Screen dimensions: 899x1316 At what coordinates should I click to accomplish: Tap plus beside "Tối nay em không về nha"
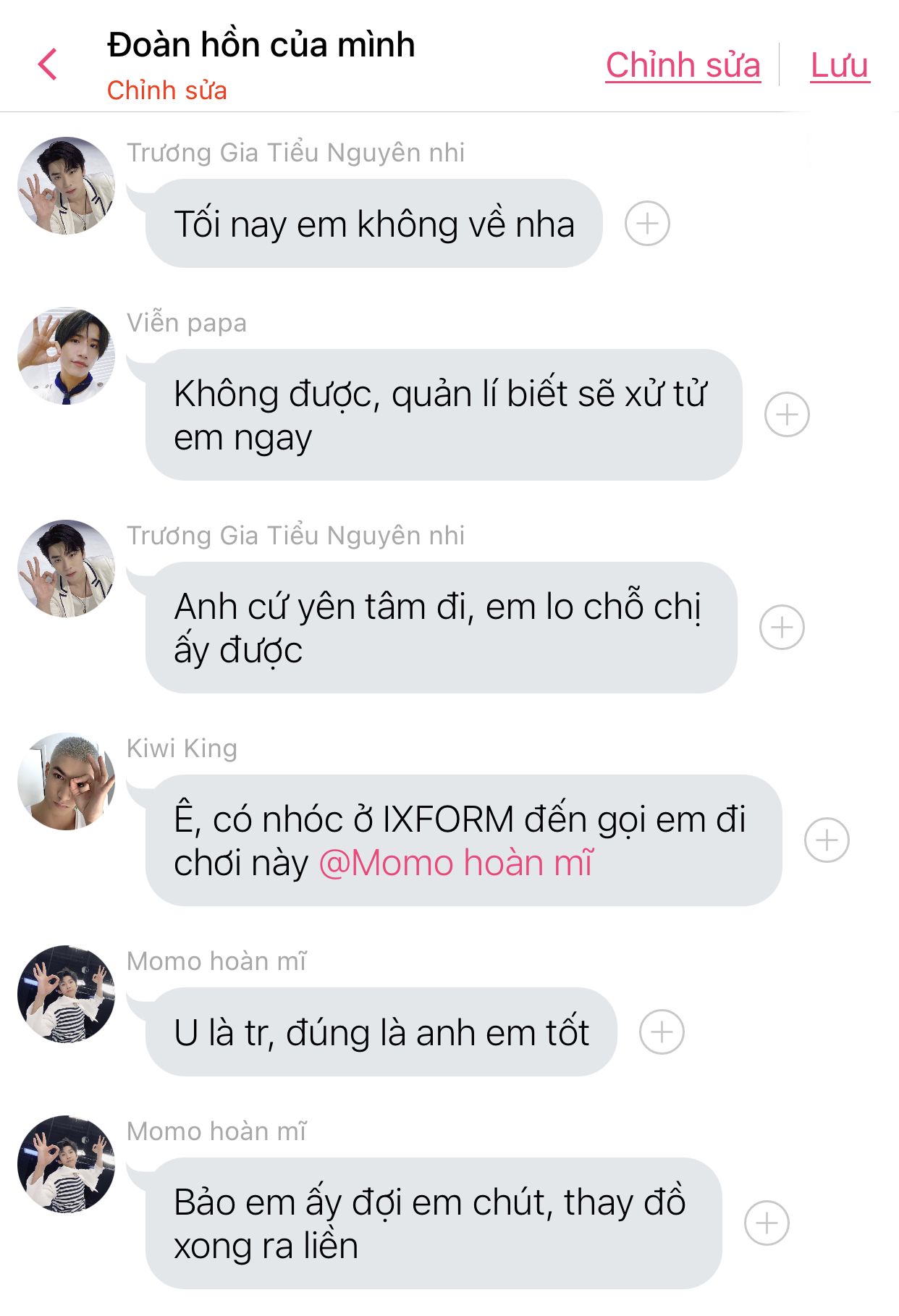[647, 223]
